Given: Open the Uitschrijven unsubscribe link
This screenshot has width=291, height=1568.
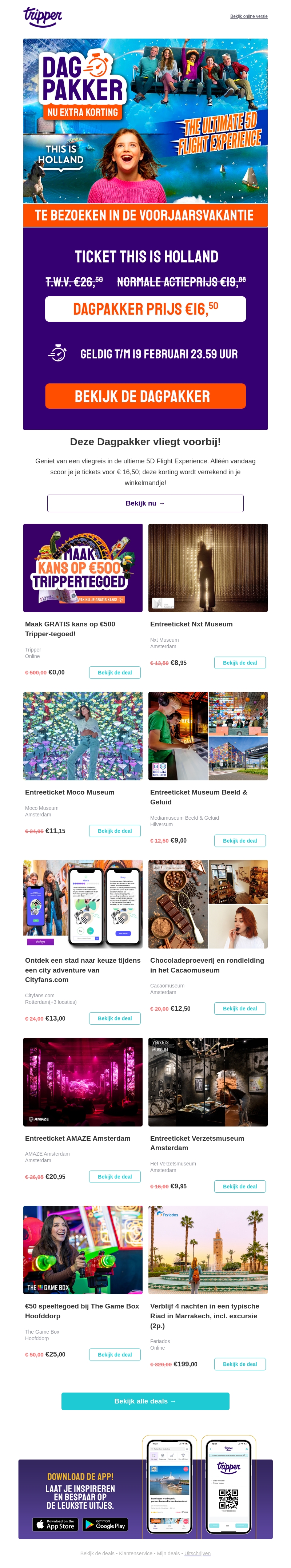Looking at the screenshot, I should (197, 1553).
